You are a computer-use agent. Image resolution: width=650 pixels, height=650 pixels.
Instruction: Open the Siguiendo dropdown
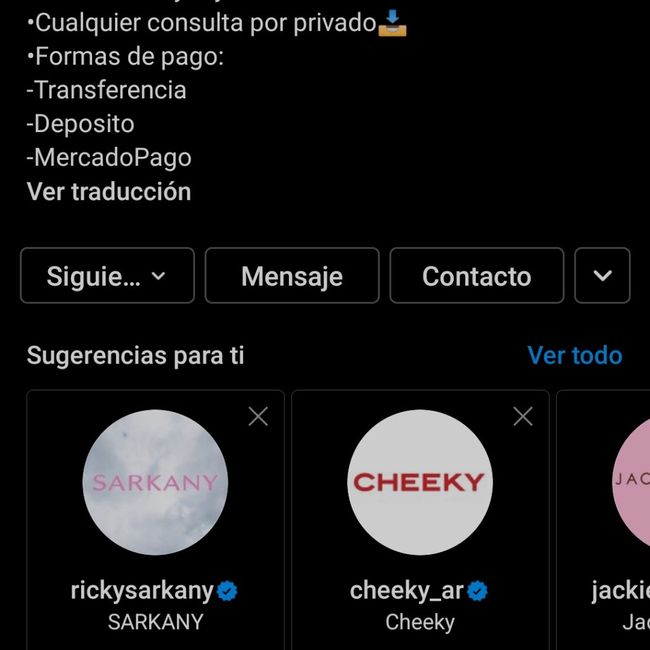(x=107, y=276)
